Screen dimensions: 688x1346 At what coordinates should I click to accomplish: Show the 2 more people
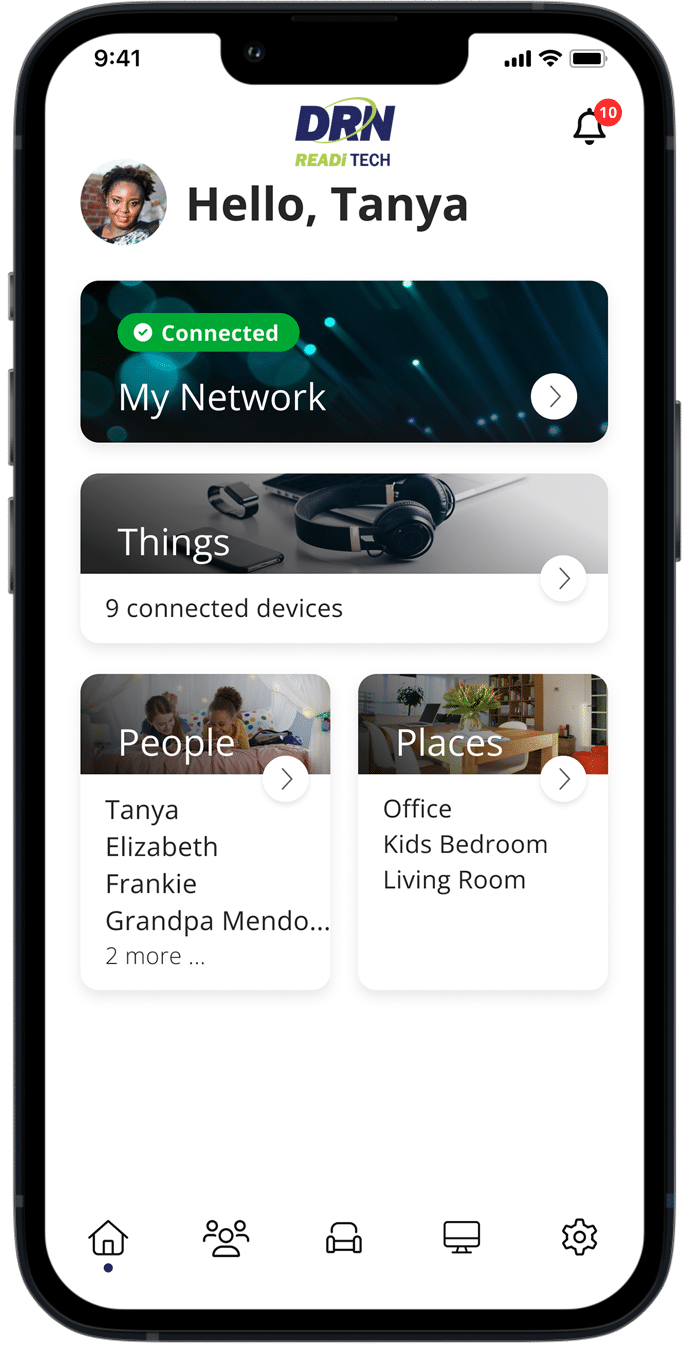click(155, 957)
